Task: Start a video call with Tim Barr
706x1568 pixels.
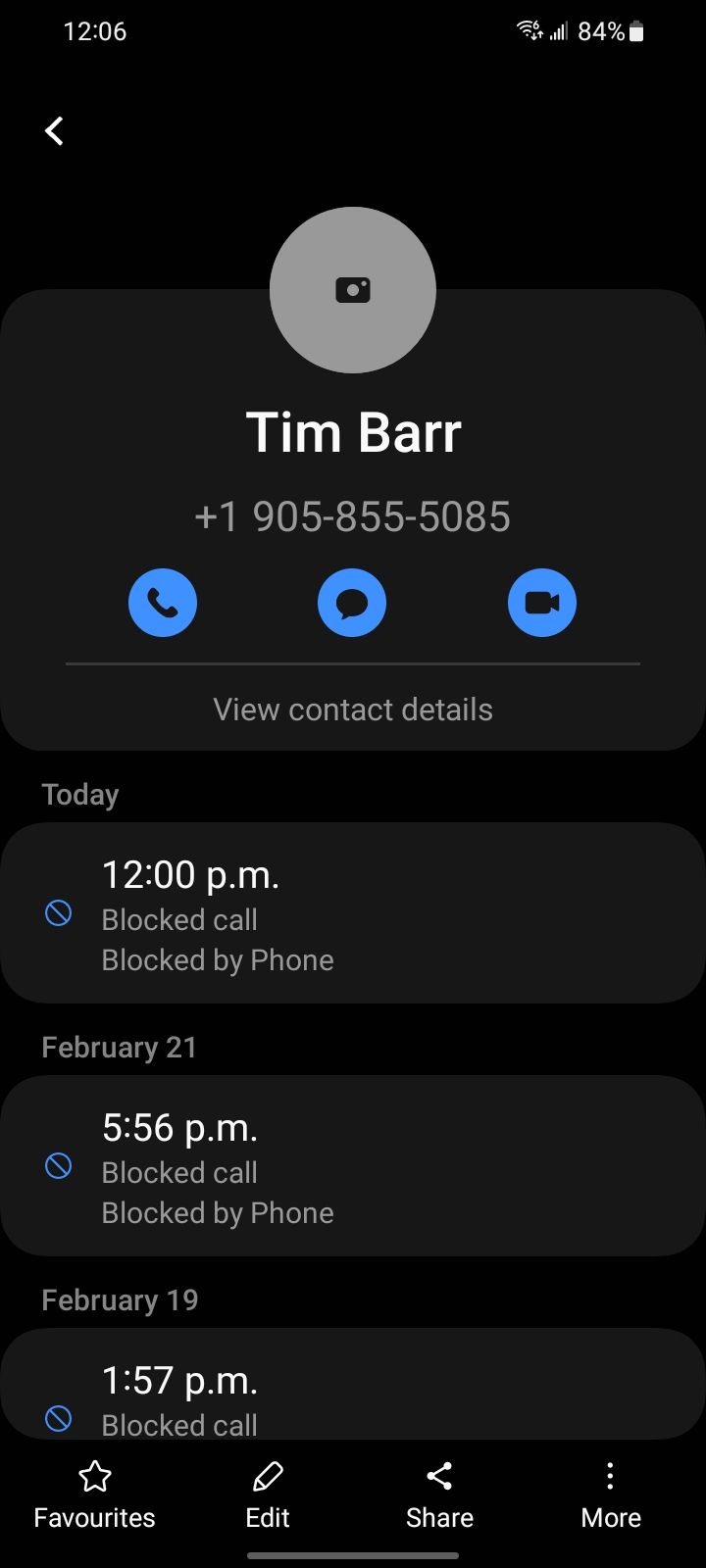Action: 541,602
